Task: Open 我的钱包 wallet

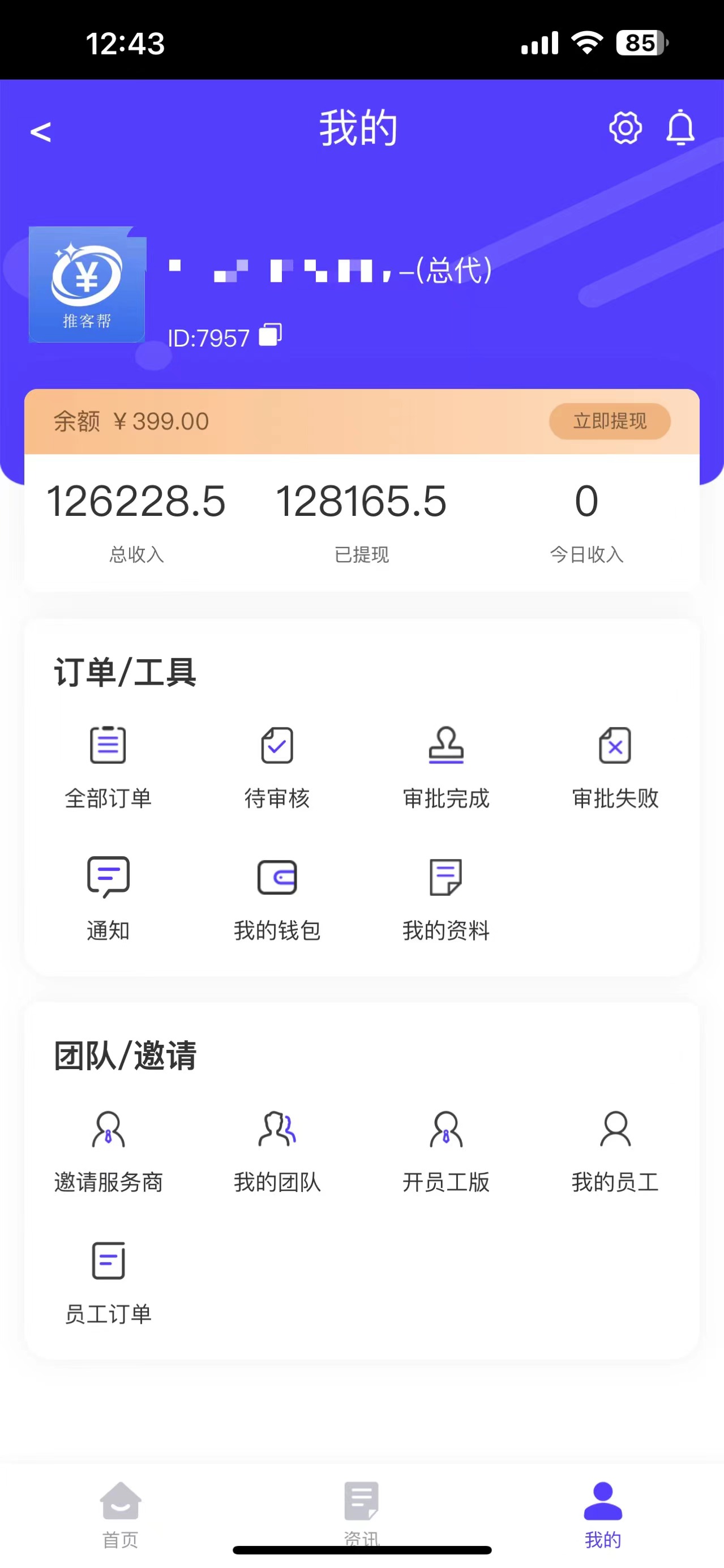Action: (x=277, y=898)
